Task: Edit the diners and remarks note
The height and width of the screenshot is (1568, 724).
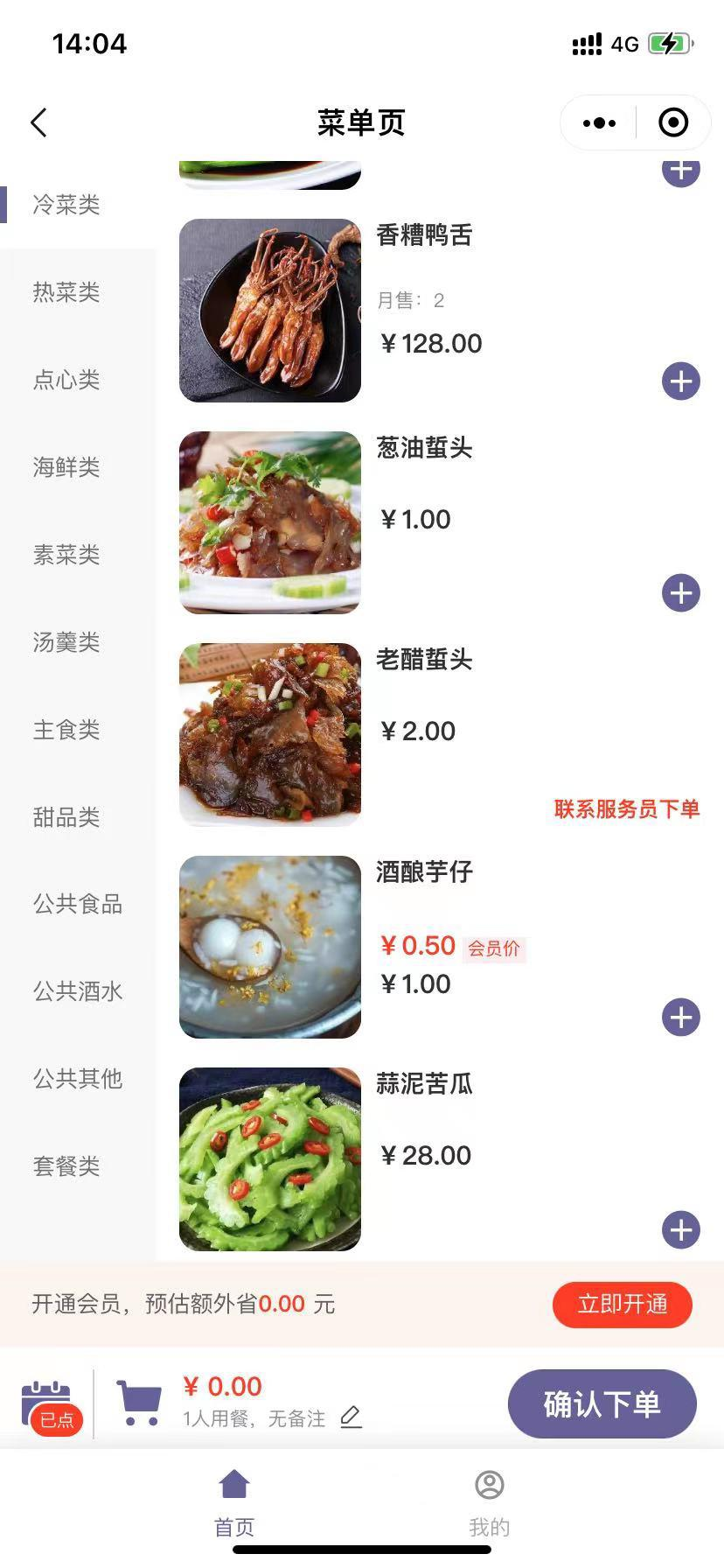Action: (x=351, y=1417)
